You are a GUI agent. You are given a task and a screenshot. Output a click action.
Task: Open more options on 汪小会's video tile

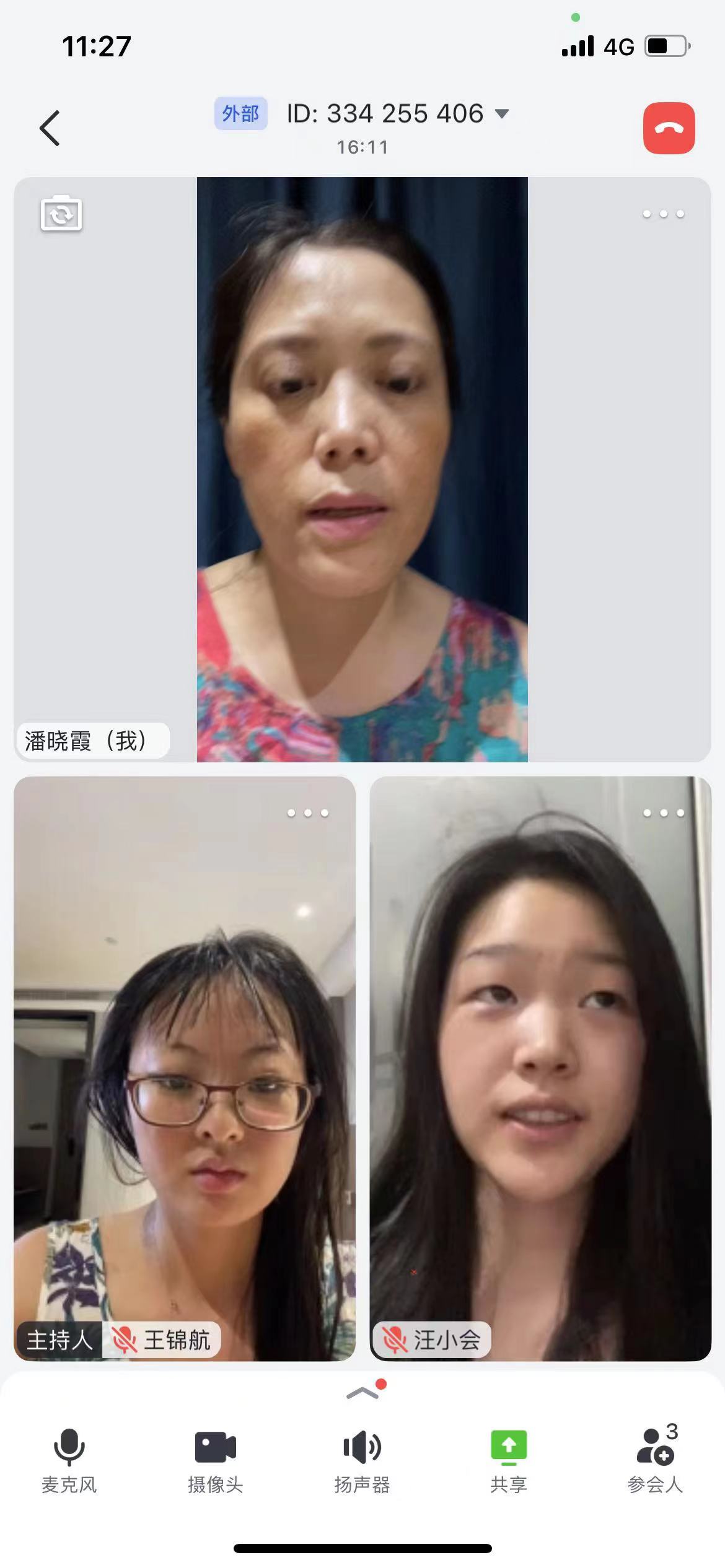coord(663,813)
